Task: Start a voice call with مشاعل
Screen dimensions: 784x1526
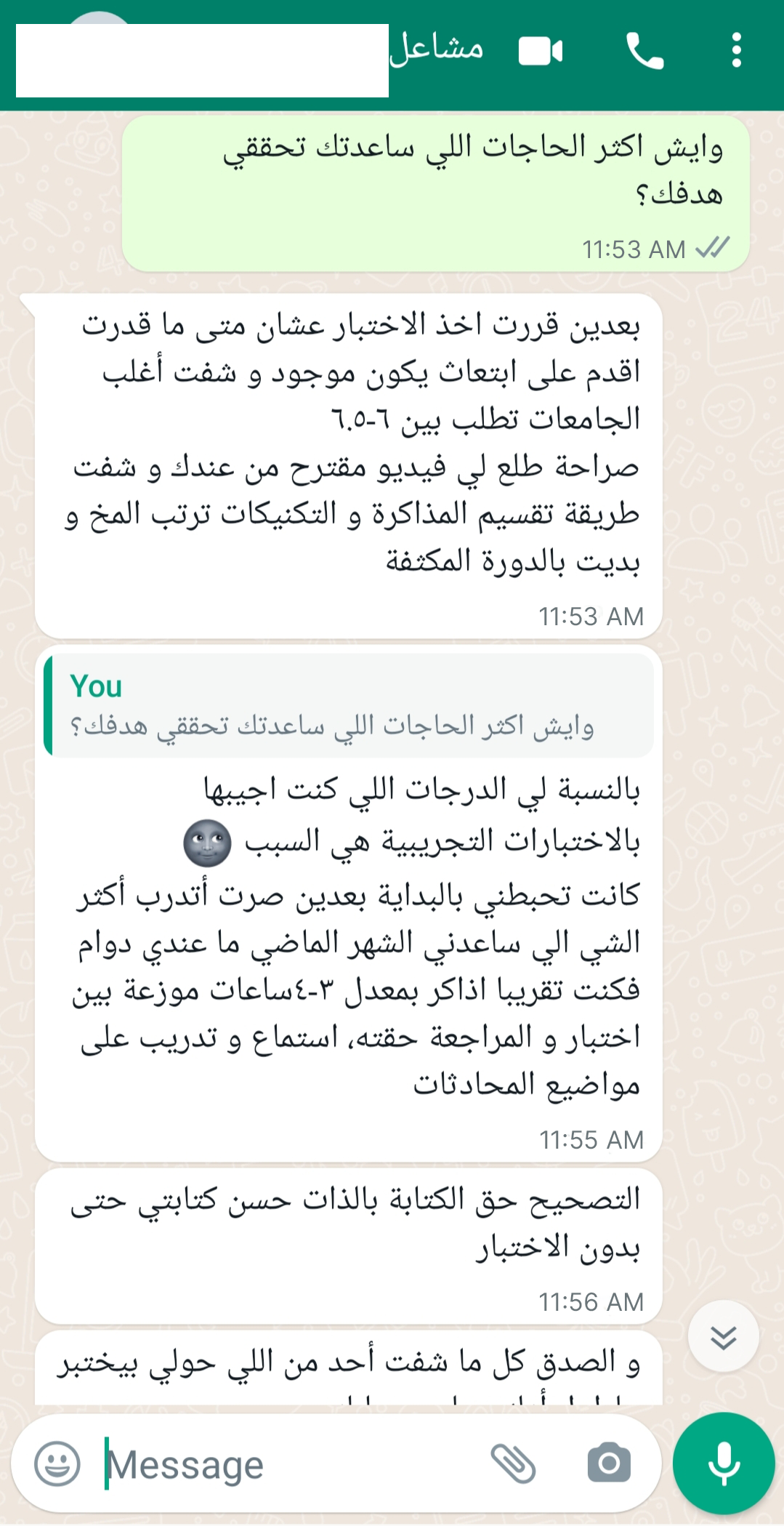Action: (644, 52)
